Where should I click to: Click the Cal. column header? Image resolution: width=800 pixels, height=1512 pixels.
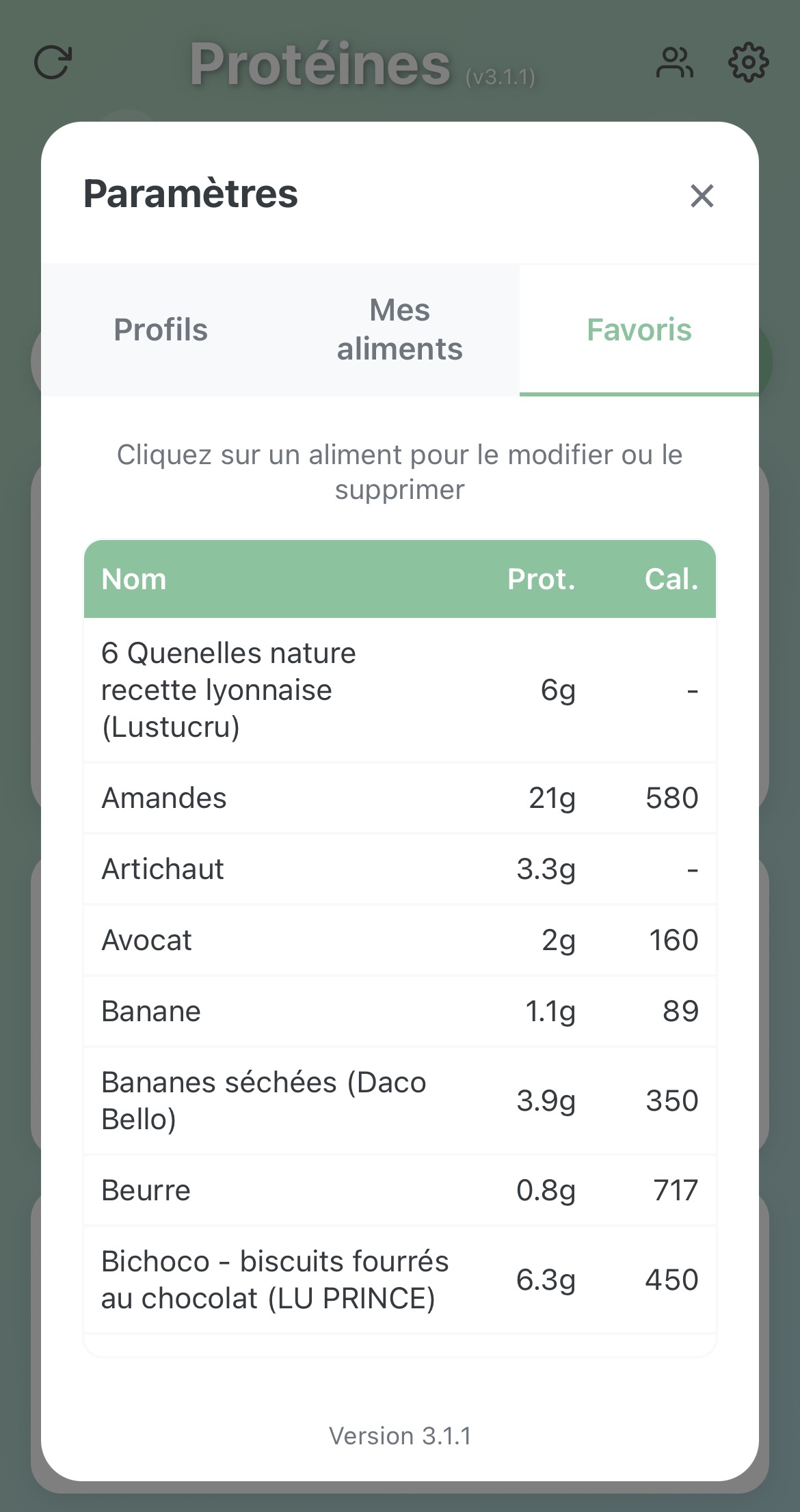coord(671,579)
